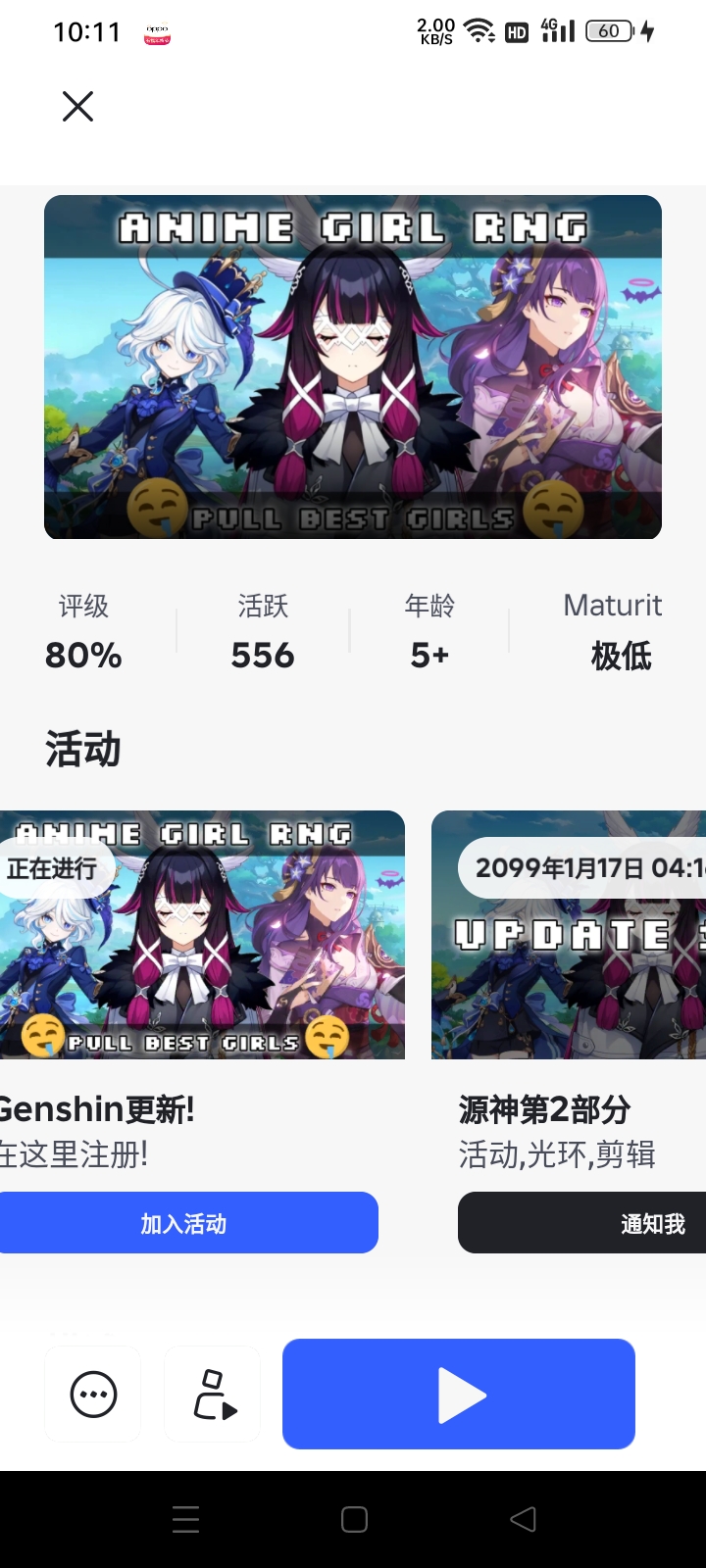Go back using the system back button
This screenshot has height=1568, width=706.
pyautogui.click(x=523, y=1519)
